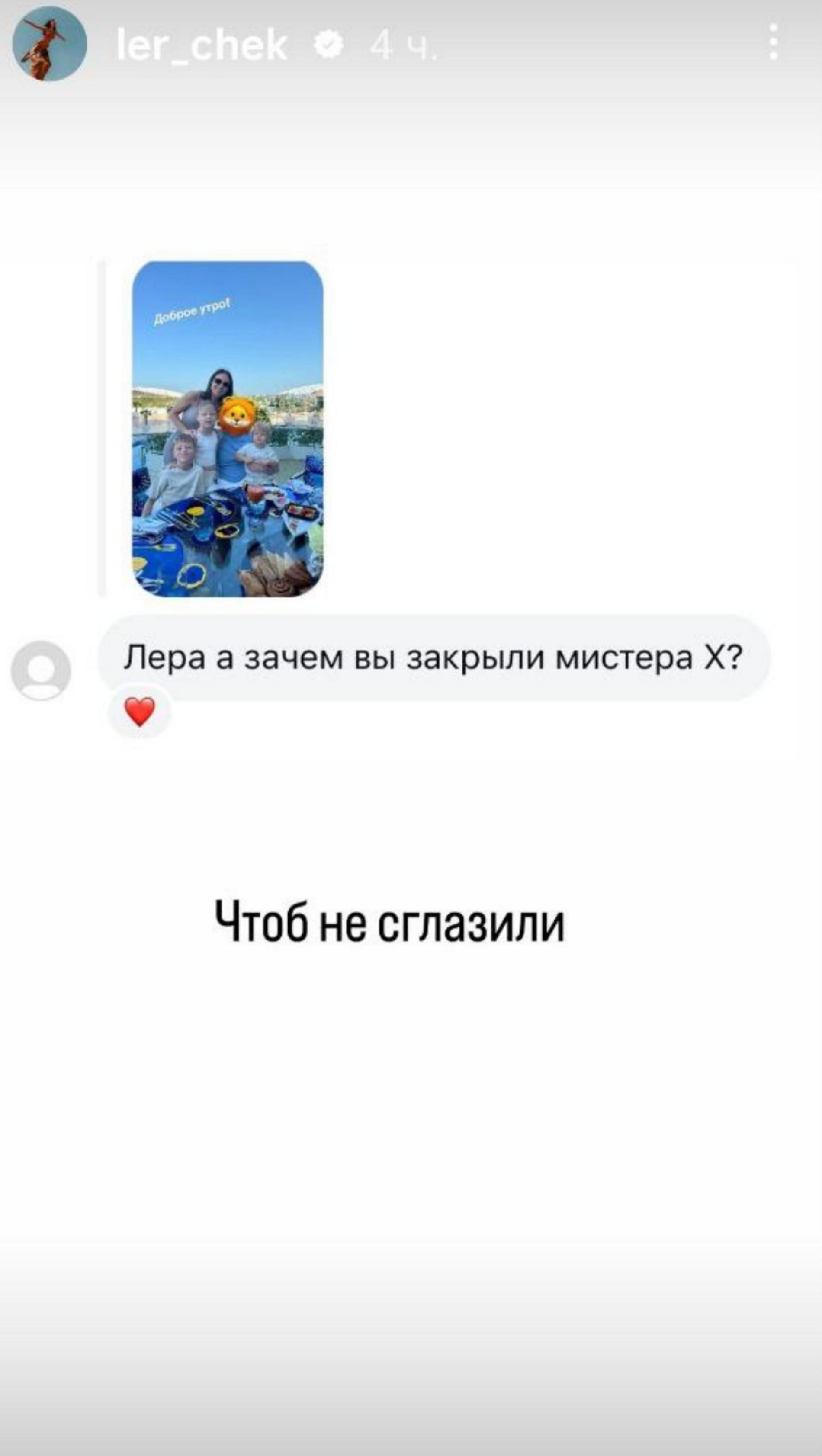822x1456 pixels.
Task: Tap the ler_chek username
Action: tap(202, 46)
